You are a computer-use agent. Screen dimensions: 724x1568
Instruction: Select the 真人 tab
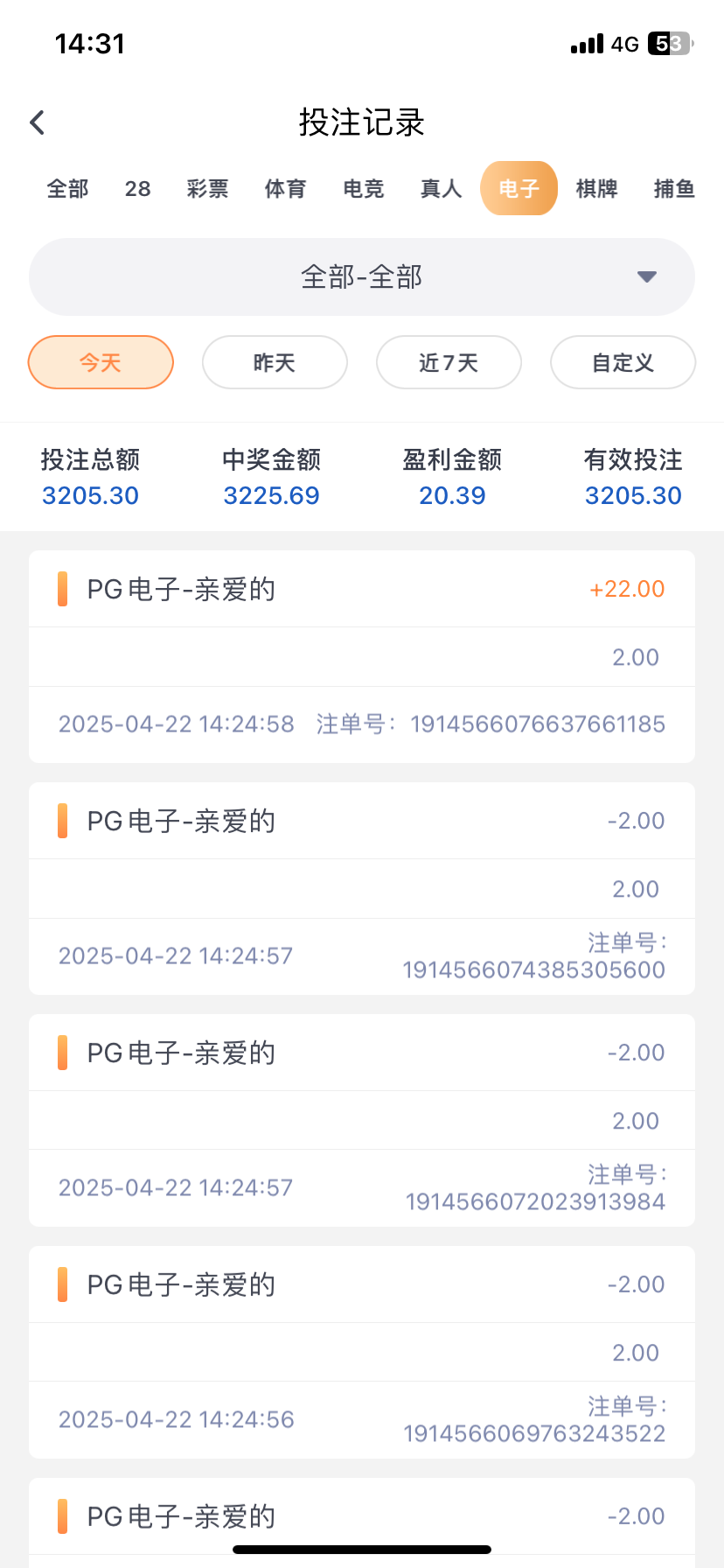(442, 188)
